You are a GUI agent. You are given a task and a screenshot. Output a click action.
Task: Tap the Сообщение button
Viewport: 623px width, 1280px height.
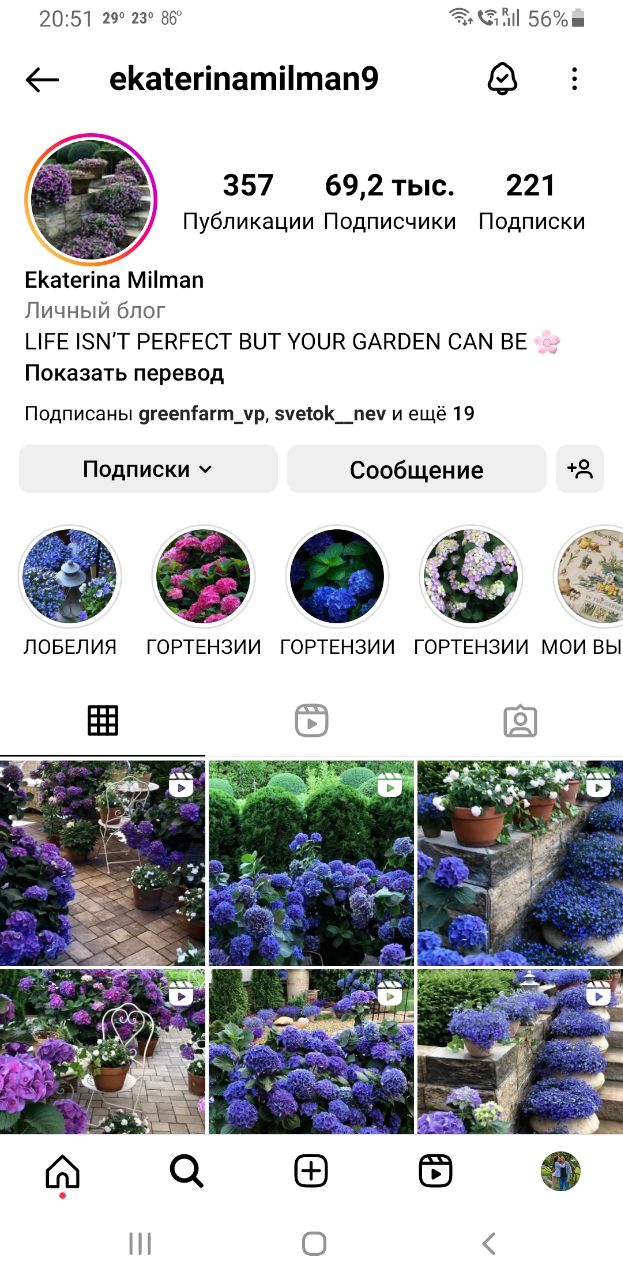416,469
